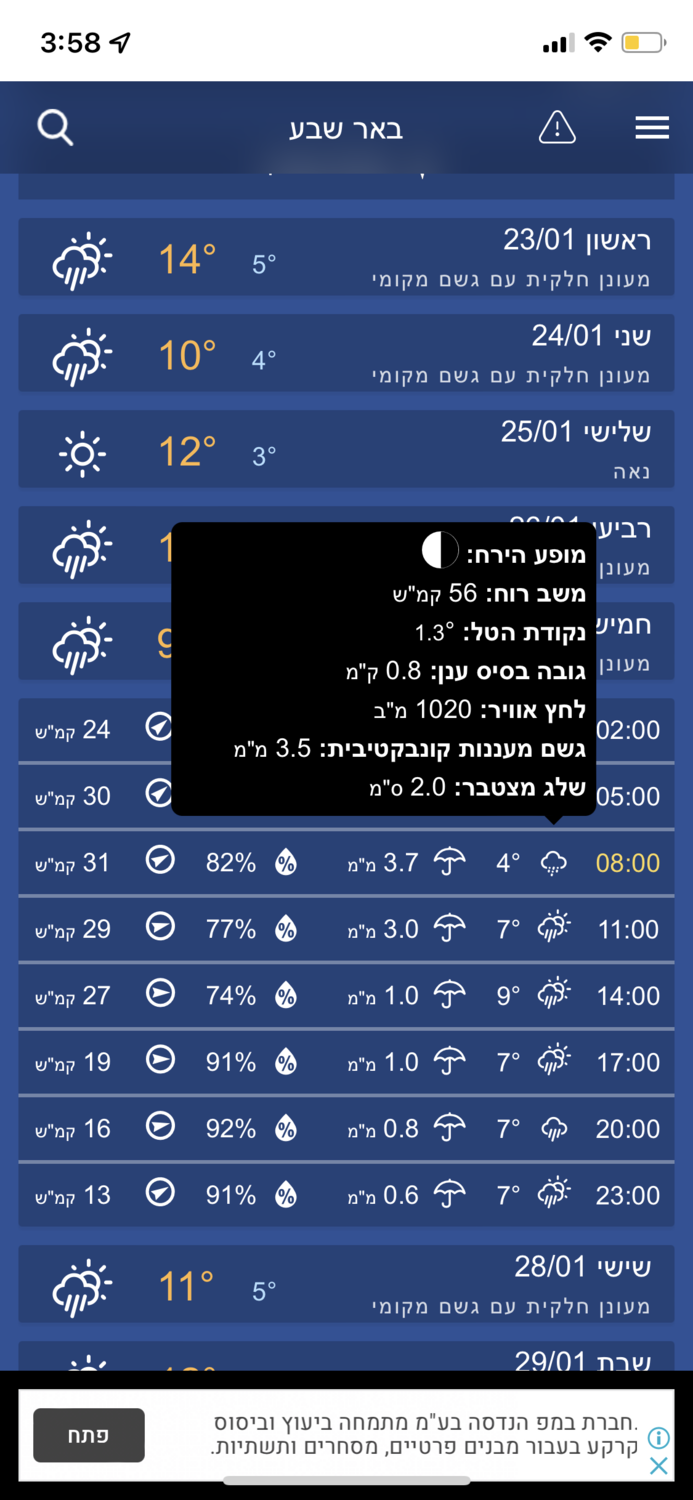The width and height of the screenshot is (693, 1500).
Task: Show details for the 14:00 hourly row
Action: click(x=346, y=995)
